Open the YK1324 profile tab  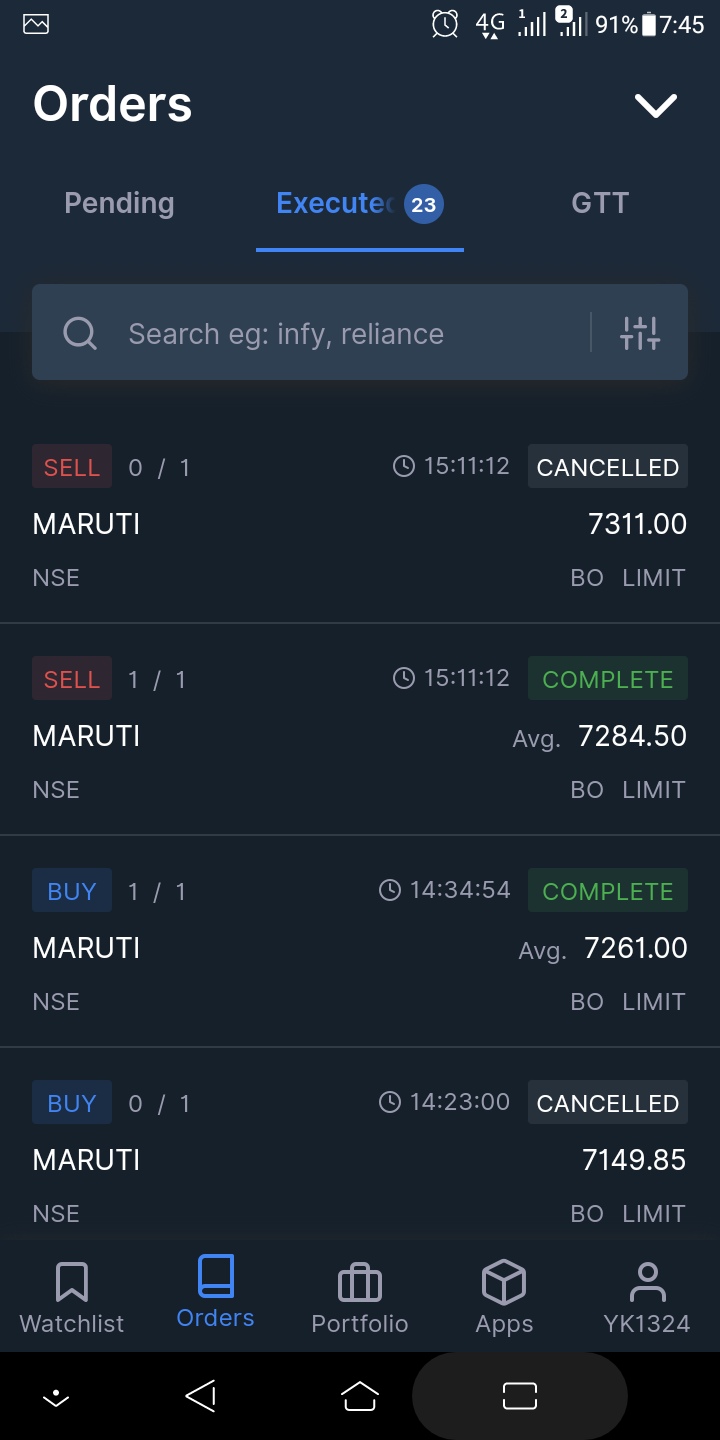[x=647, y=1297]
